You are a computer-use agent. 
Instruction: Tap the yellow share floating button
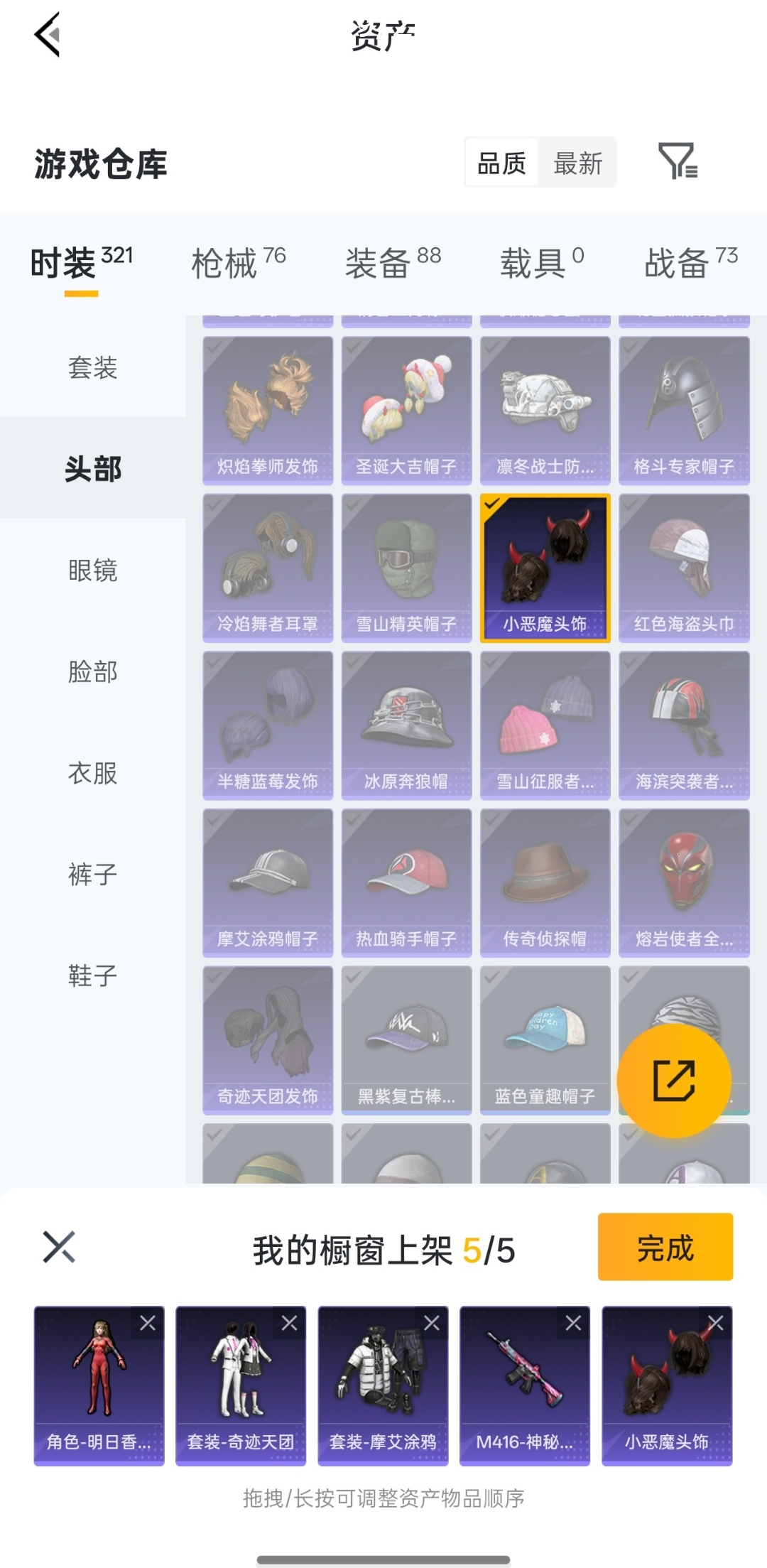[x=673, y=1081]
